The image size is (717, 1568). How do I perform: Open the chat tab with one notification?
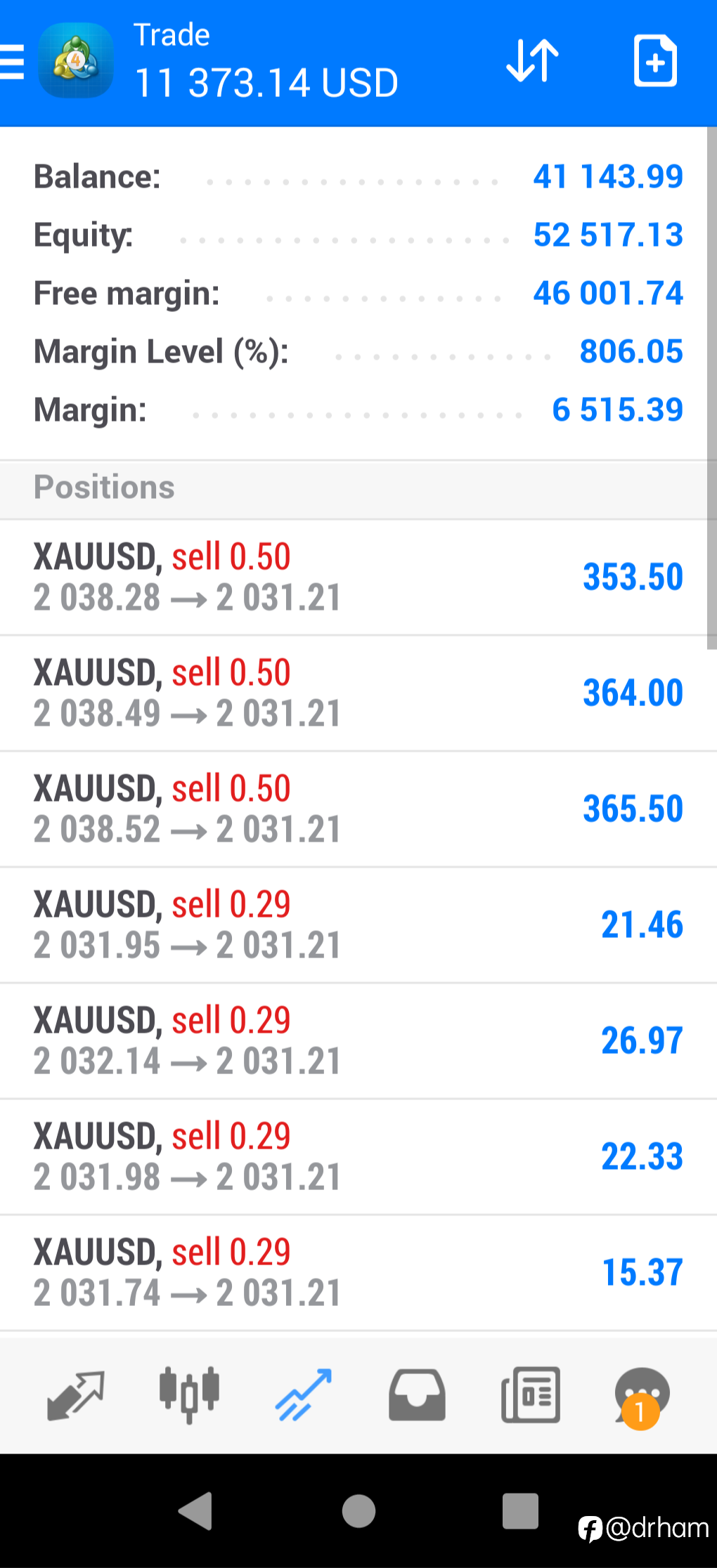coord(641,1397)
